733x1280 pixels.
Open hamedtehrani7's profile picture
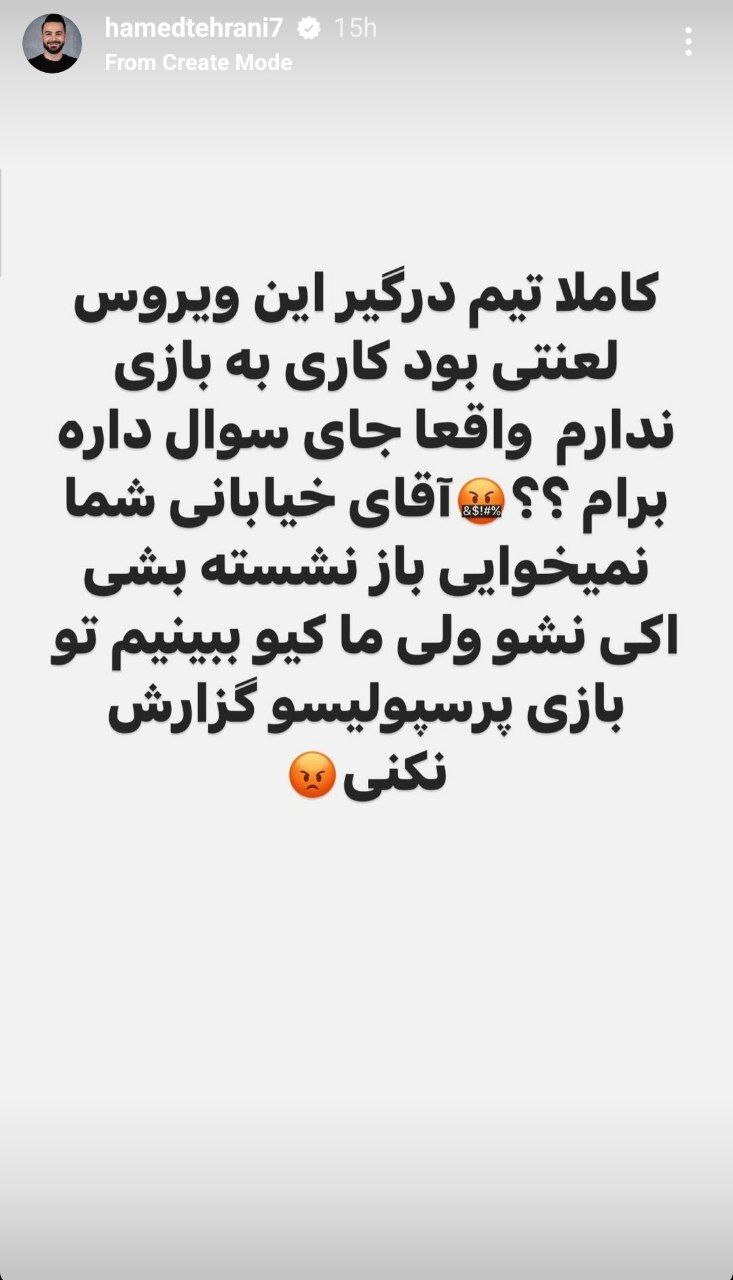coord(52,43)
